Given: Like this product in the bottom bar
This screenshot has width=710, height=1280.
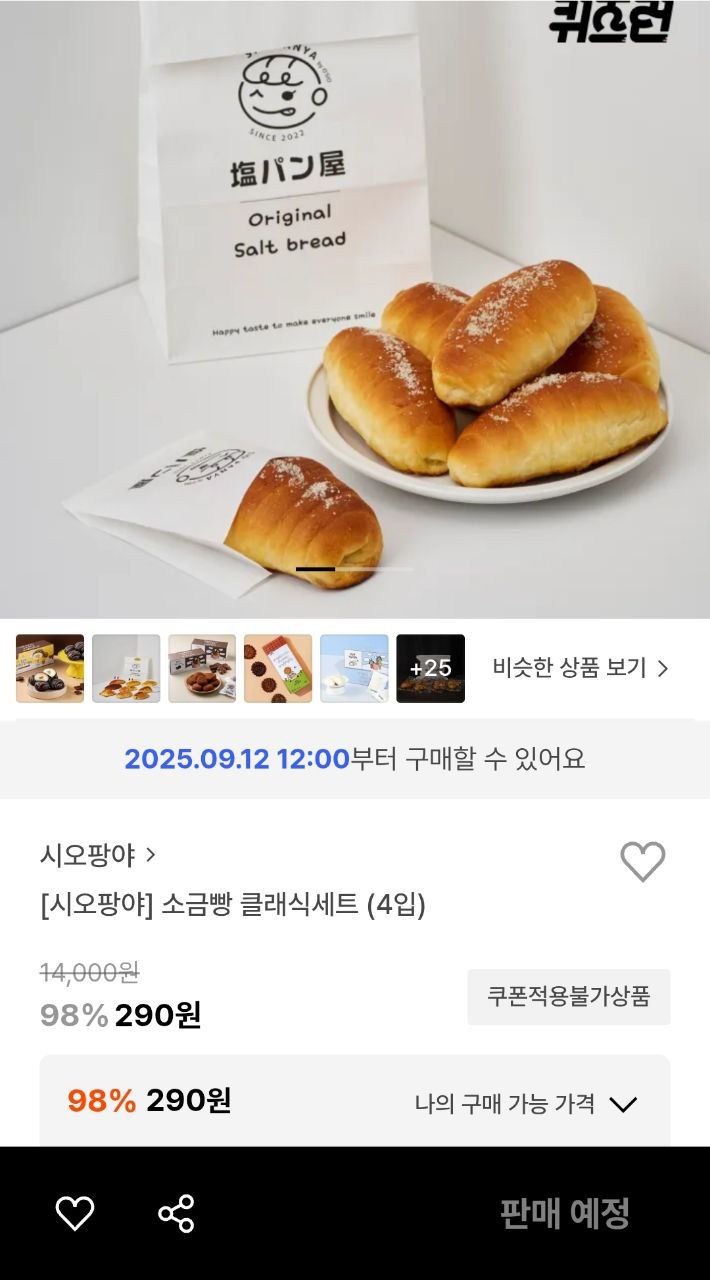Looking at the screenshot, I should (75, 1213).
